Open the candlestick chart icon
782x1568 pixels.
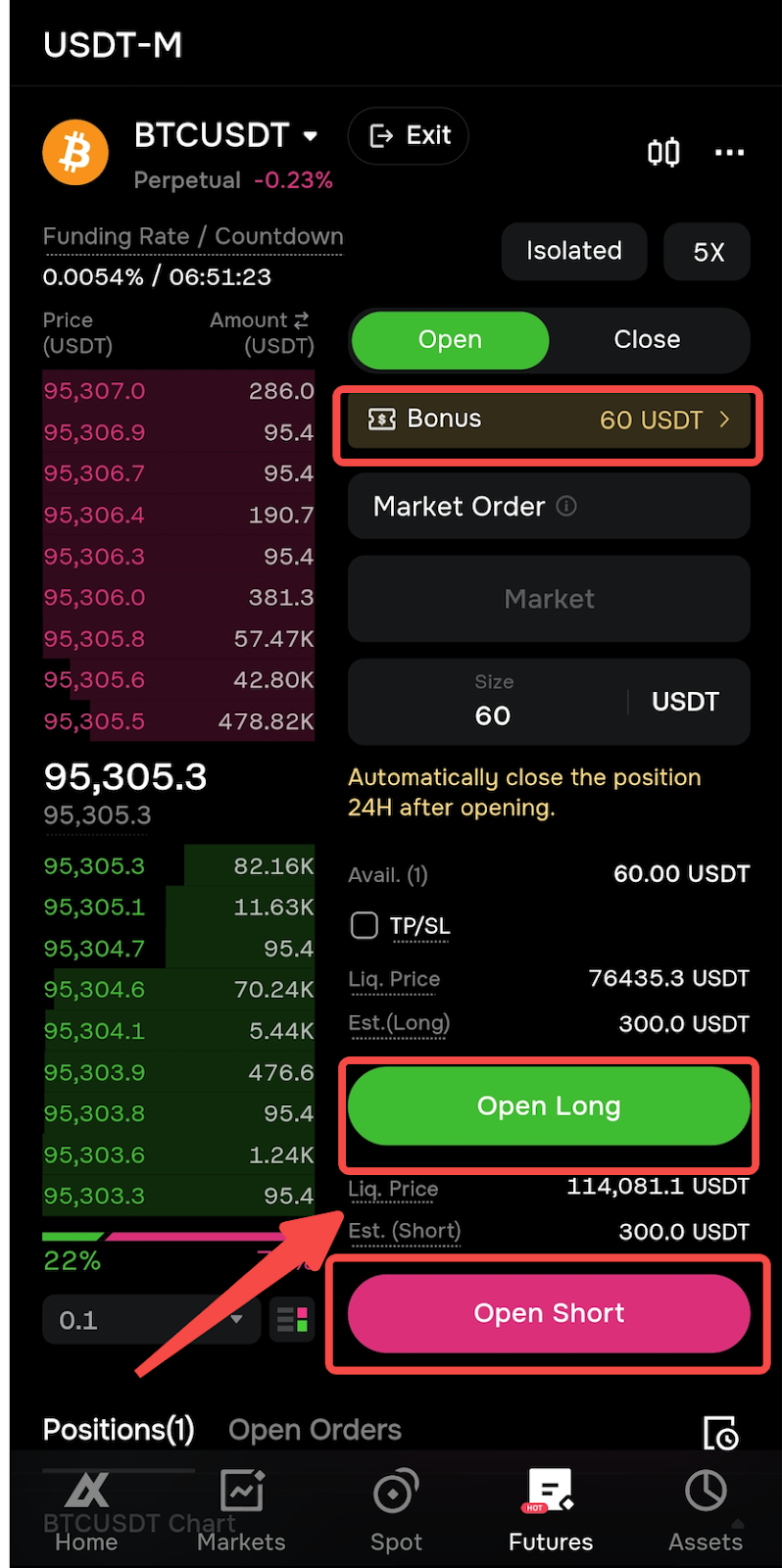(663, 152)
